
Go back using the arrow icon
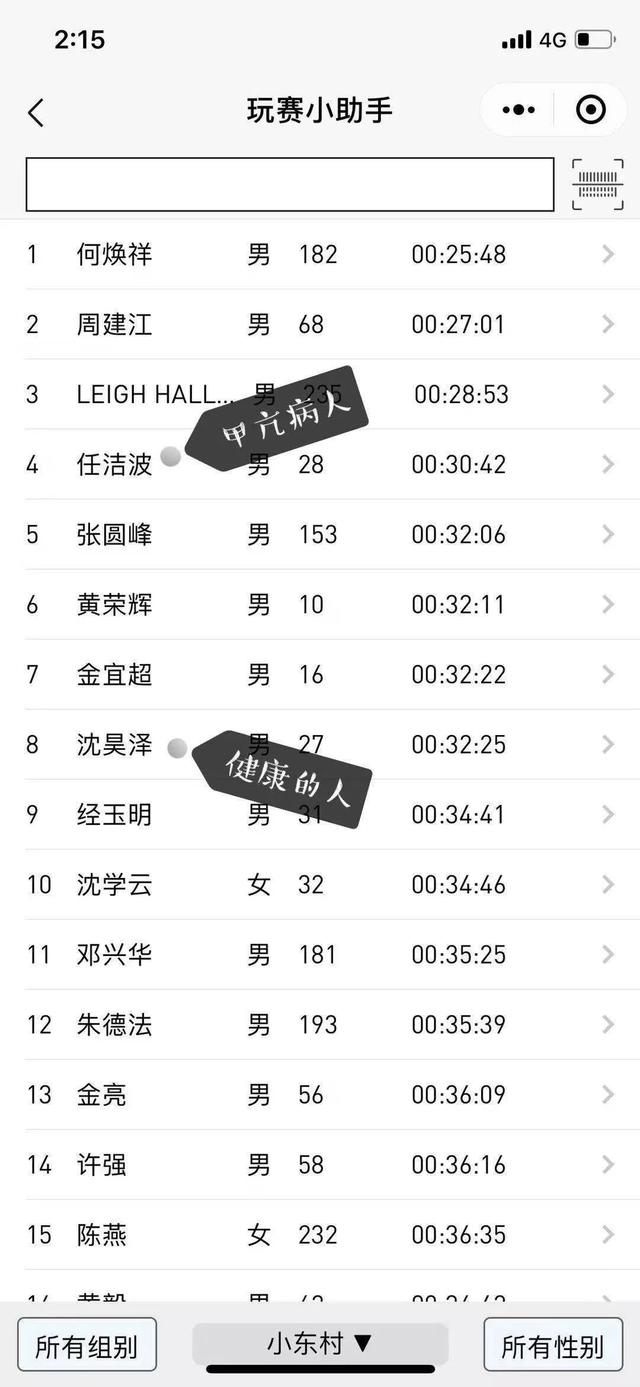[x=36, y=112]
